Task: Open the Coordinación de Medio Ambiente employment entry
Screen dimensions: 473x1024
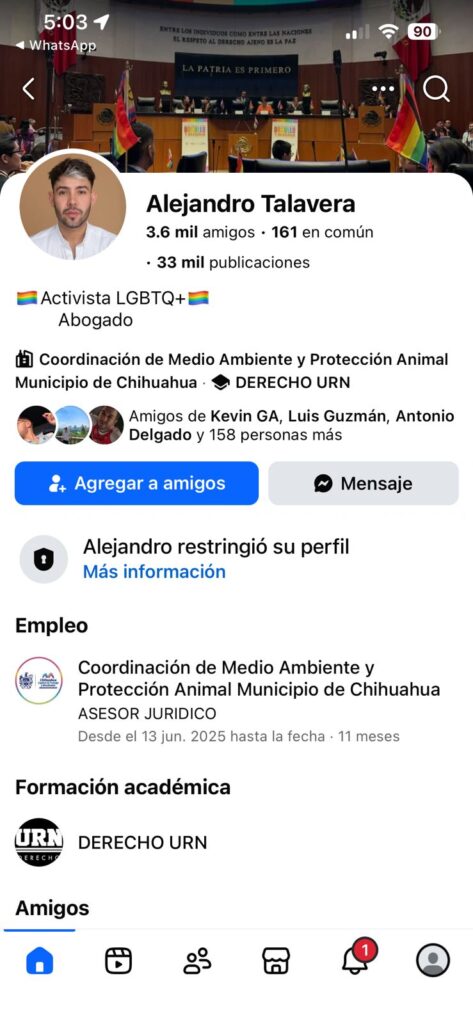Action: point(236,701)
